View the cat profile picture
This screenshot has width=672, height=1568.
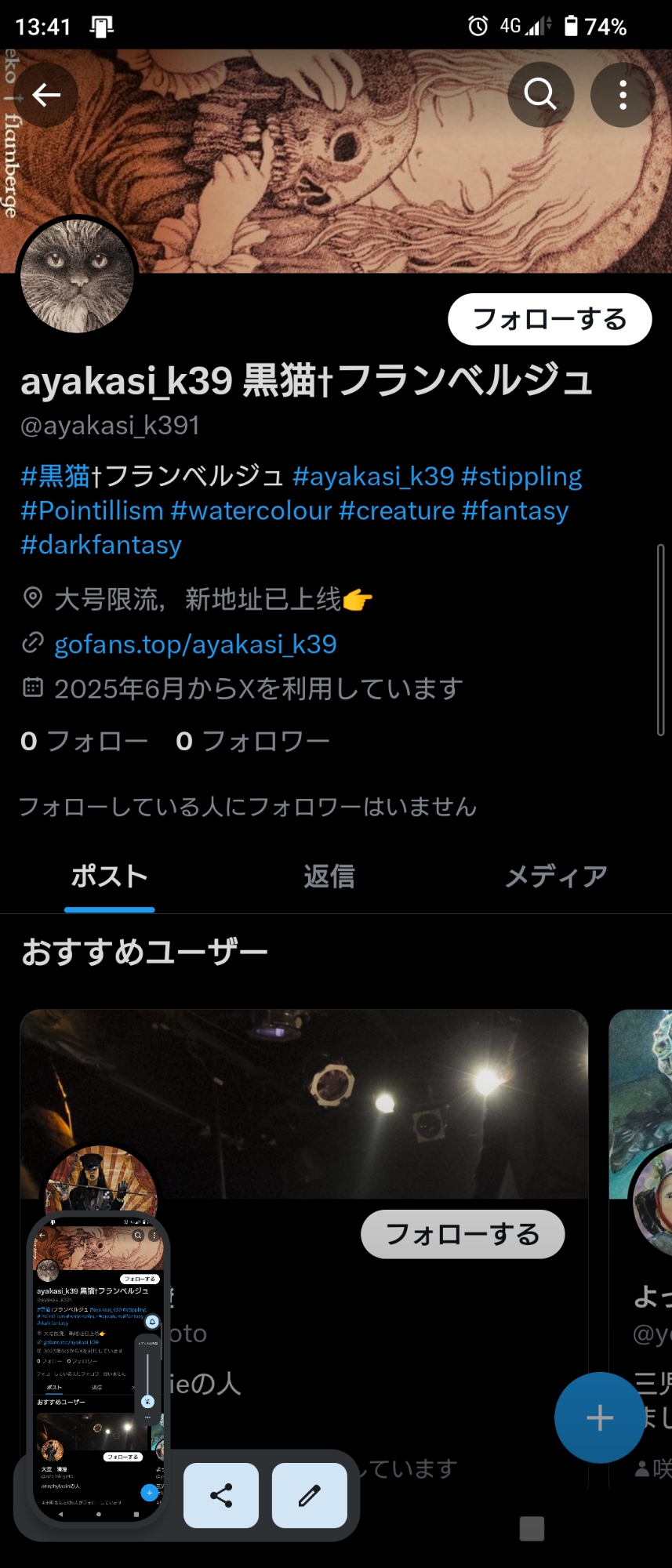[77, 276]
